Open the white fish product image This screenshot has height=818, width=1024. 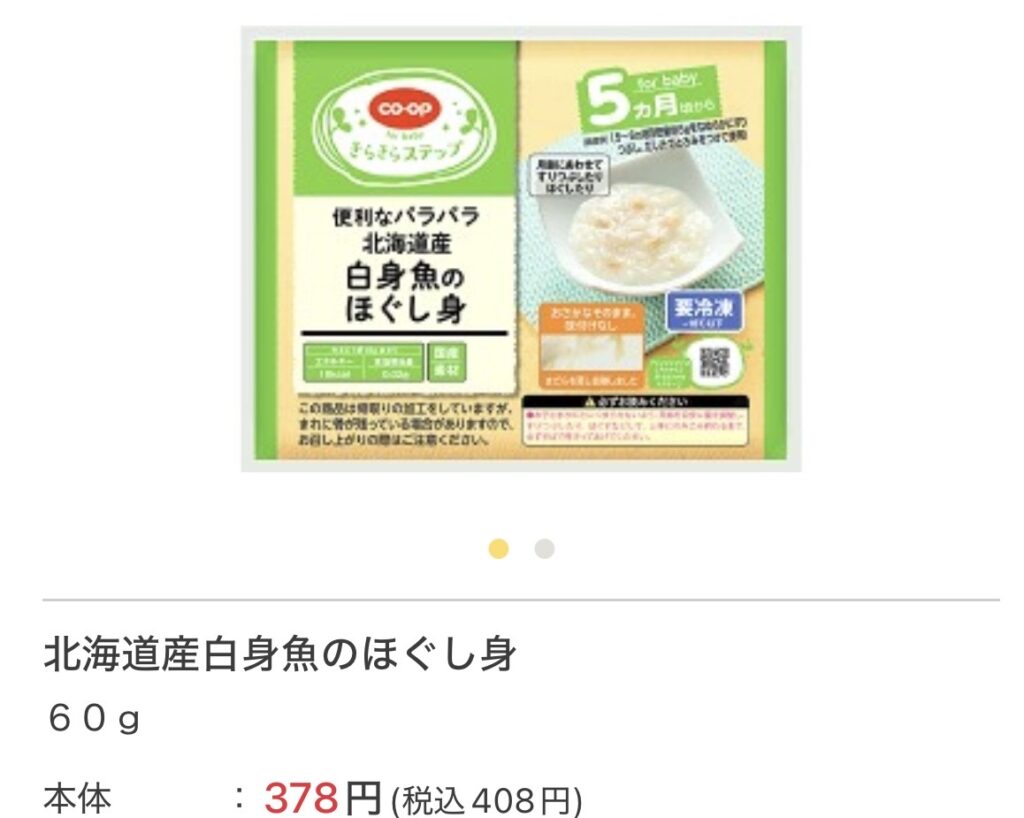pyautogui.click(x=520, y=248)
